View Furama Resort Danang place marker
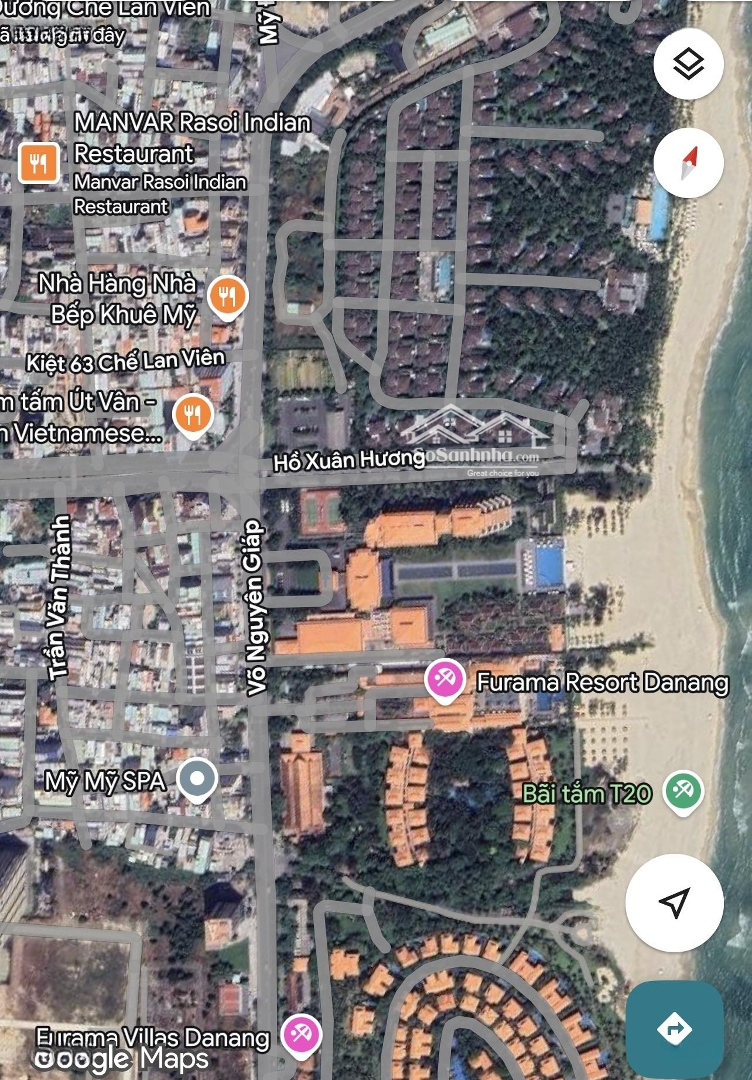The image size is (752, 1080). coord(444,680)
